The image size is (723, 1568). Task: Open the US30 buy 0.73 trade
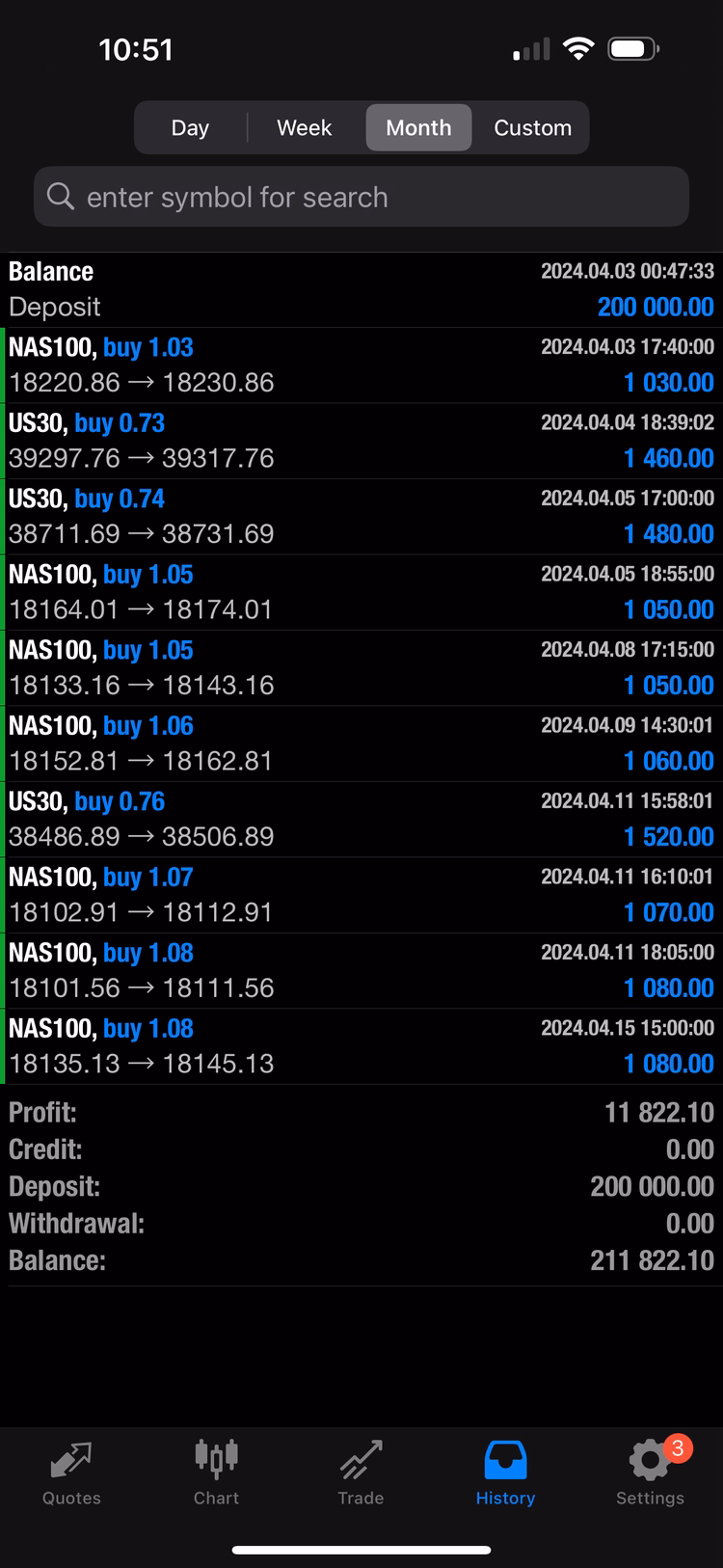point(361,441)
